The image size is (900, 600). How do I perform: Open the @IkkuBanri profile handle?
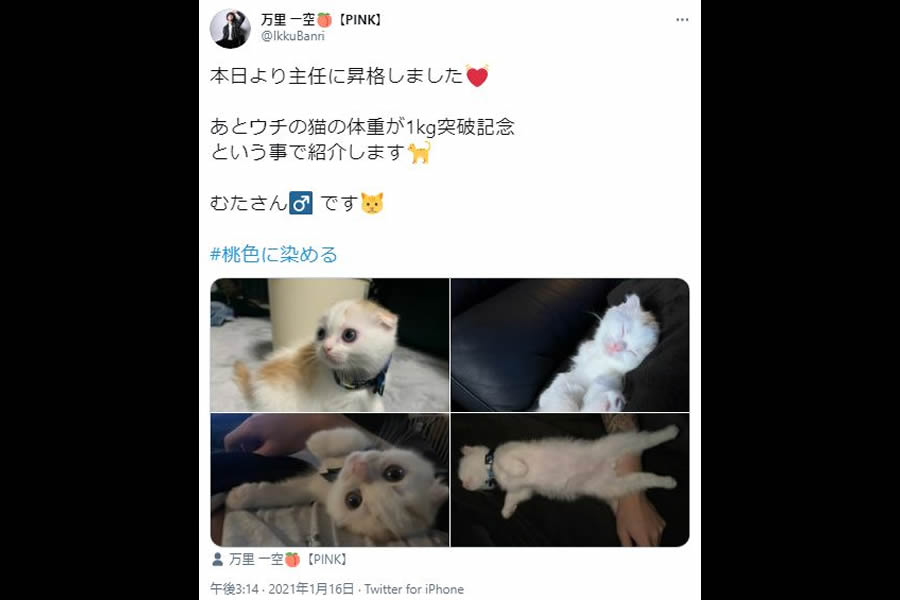(x=292, y=36)
